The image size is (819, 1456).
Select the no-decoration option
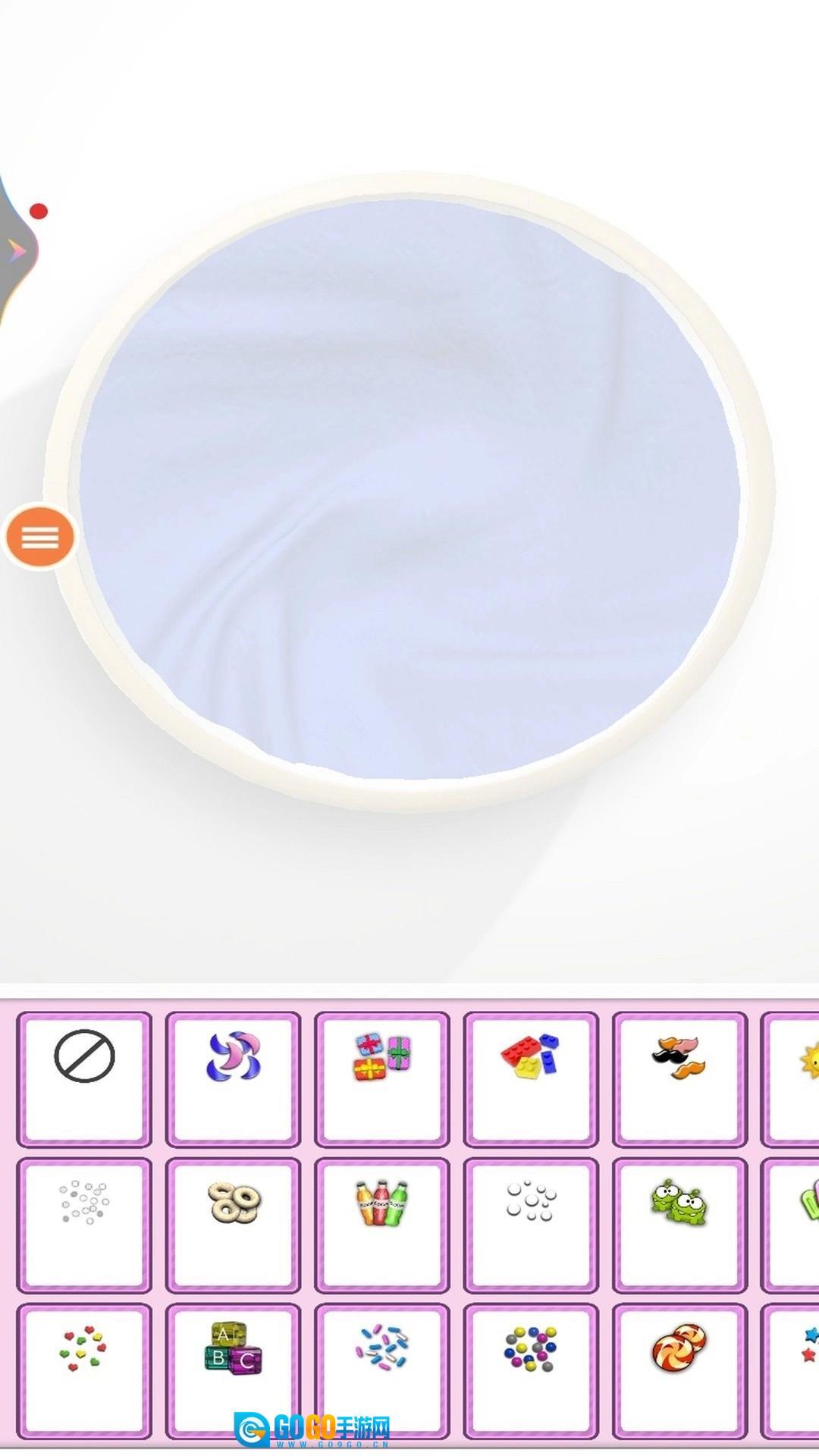(84, 1078)
